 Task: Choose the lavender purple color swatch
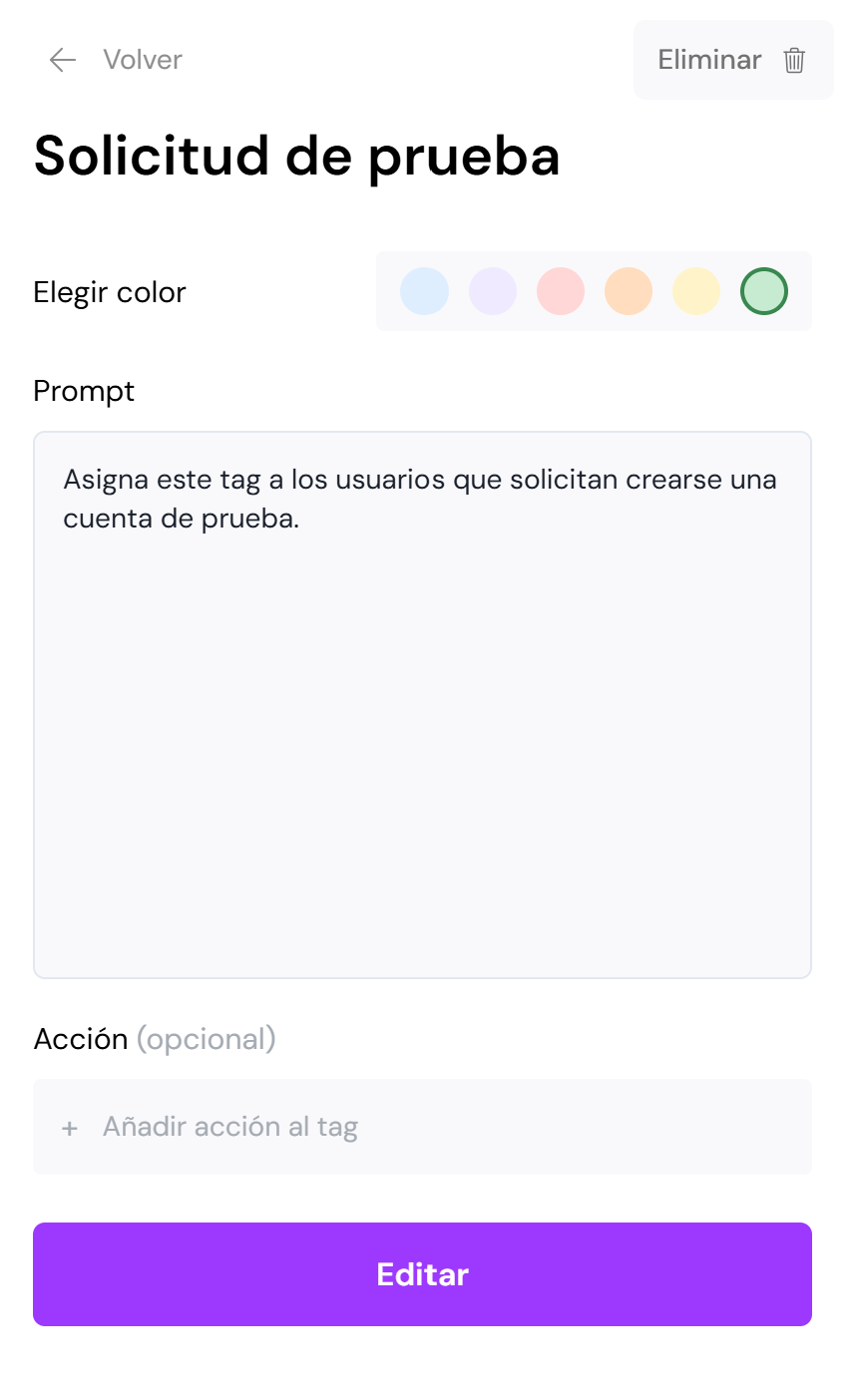click(493, 291)
